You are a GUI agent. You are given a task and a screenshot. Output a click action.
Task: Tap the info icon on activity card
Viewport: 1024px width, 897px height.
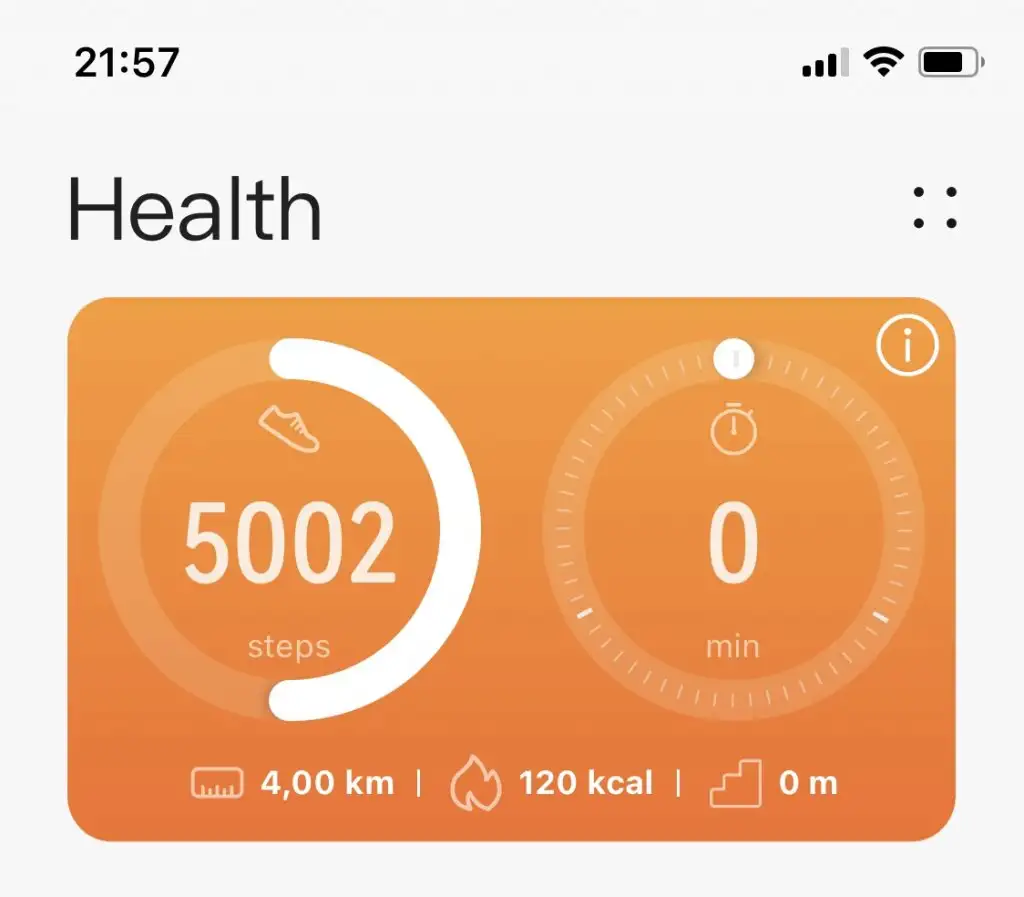tap(907, 346)
